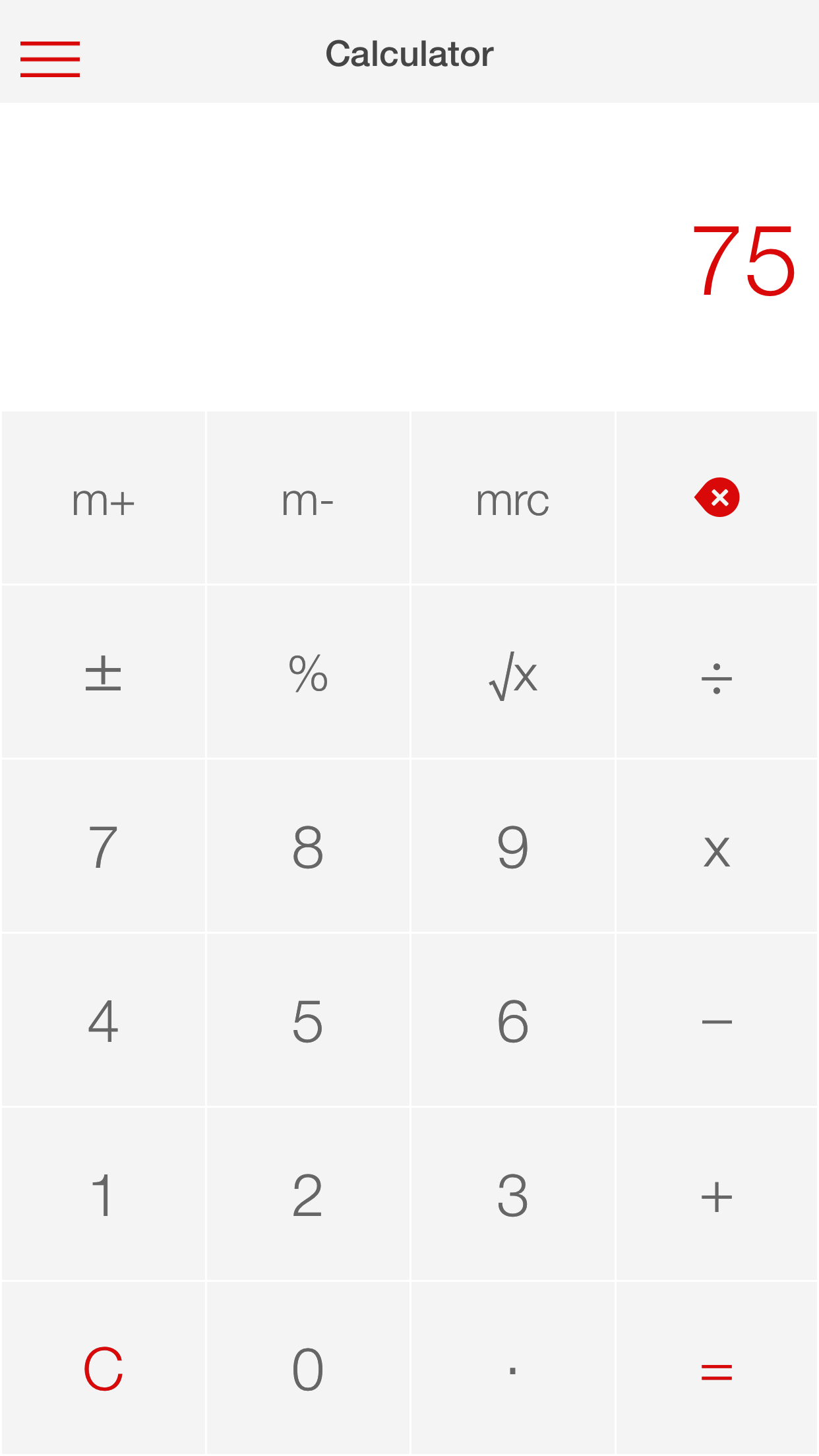Open the hamburger navigation menu
The height and width of the screenshot is (1456, 819).
click(51, 57)
